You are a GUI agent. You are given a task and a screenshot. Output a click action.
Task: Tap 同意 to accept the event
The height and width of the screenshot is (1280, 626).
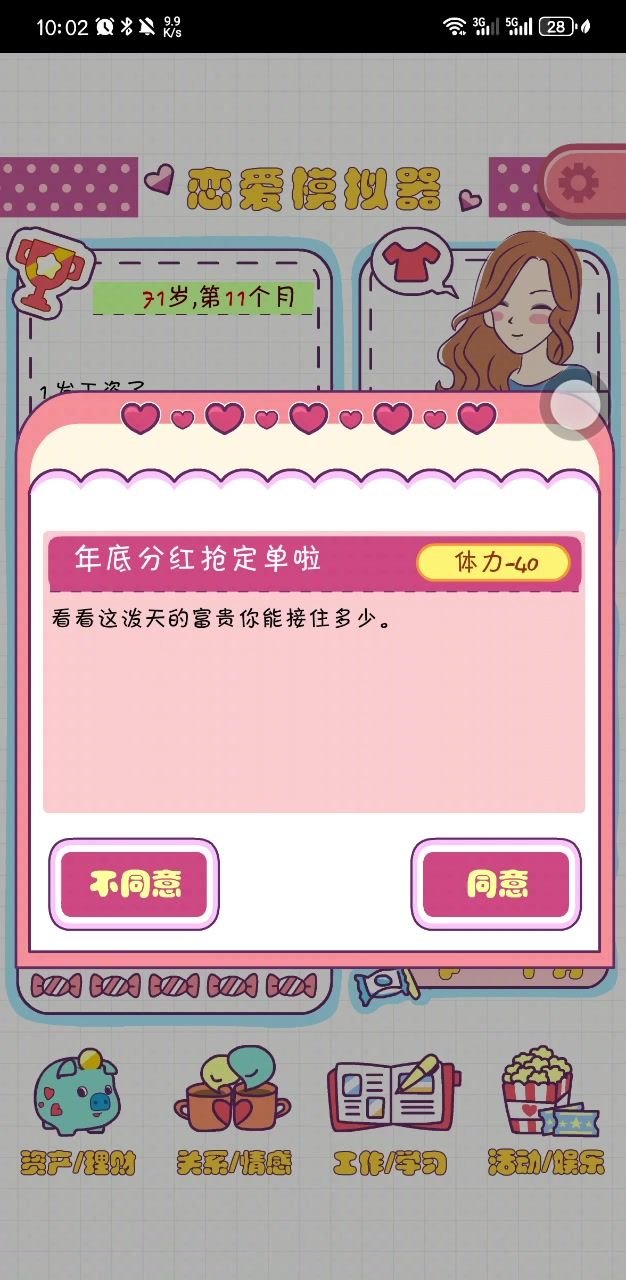coord(496,885)
